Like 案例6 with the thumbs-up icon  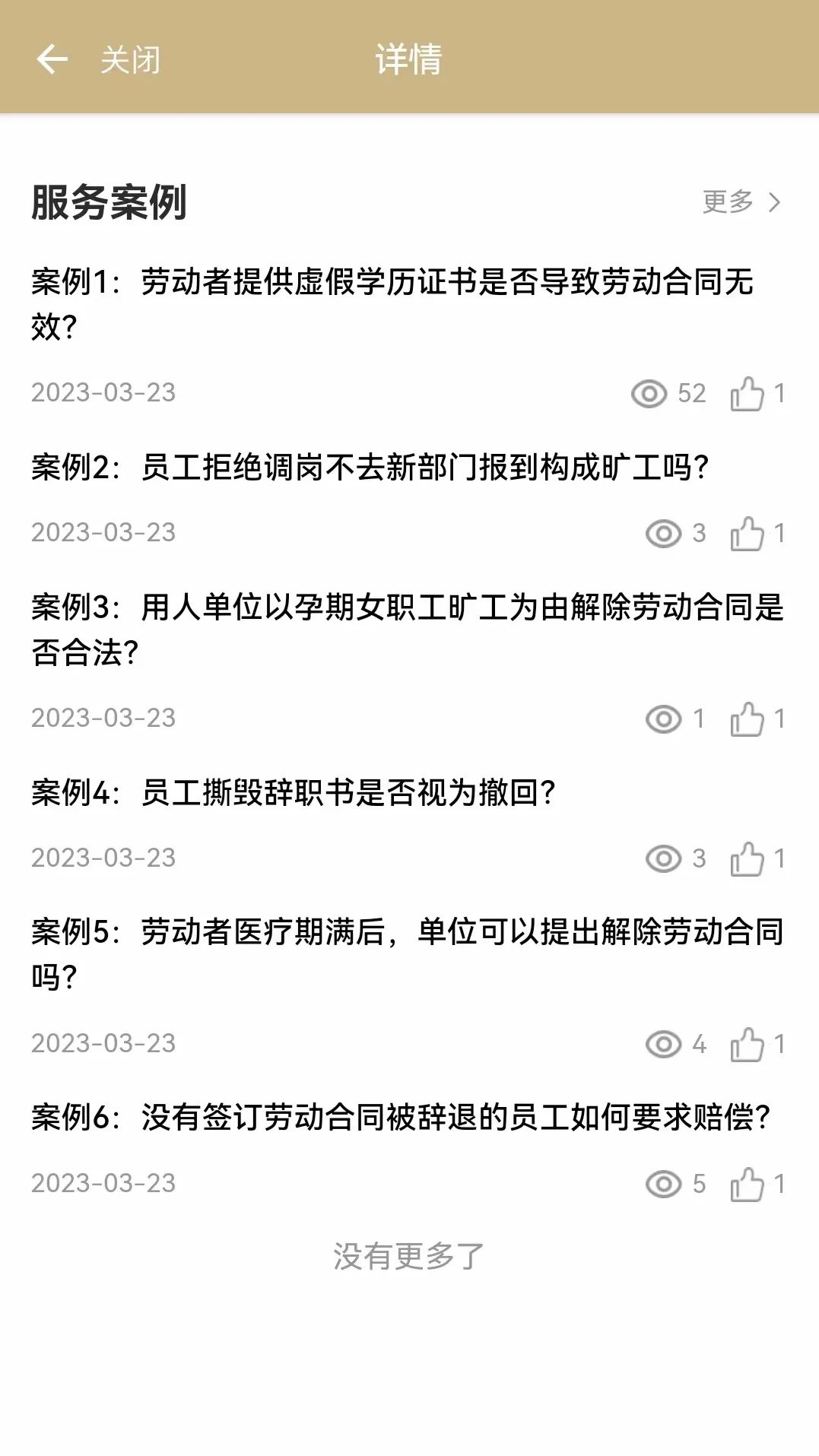coord(747,1184)
